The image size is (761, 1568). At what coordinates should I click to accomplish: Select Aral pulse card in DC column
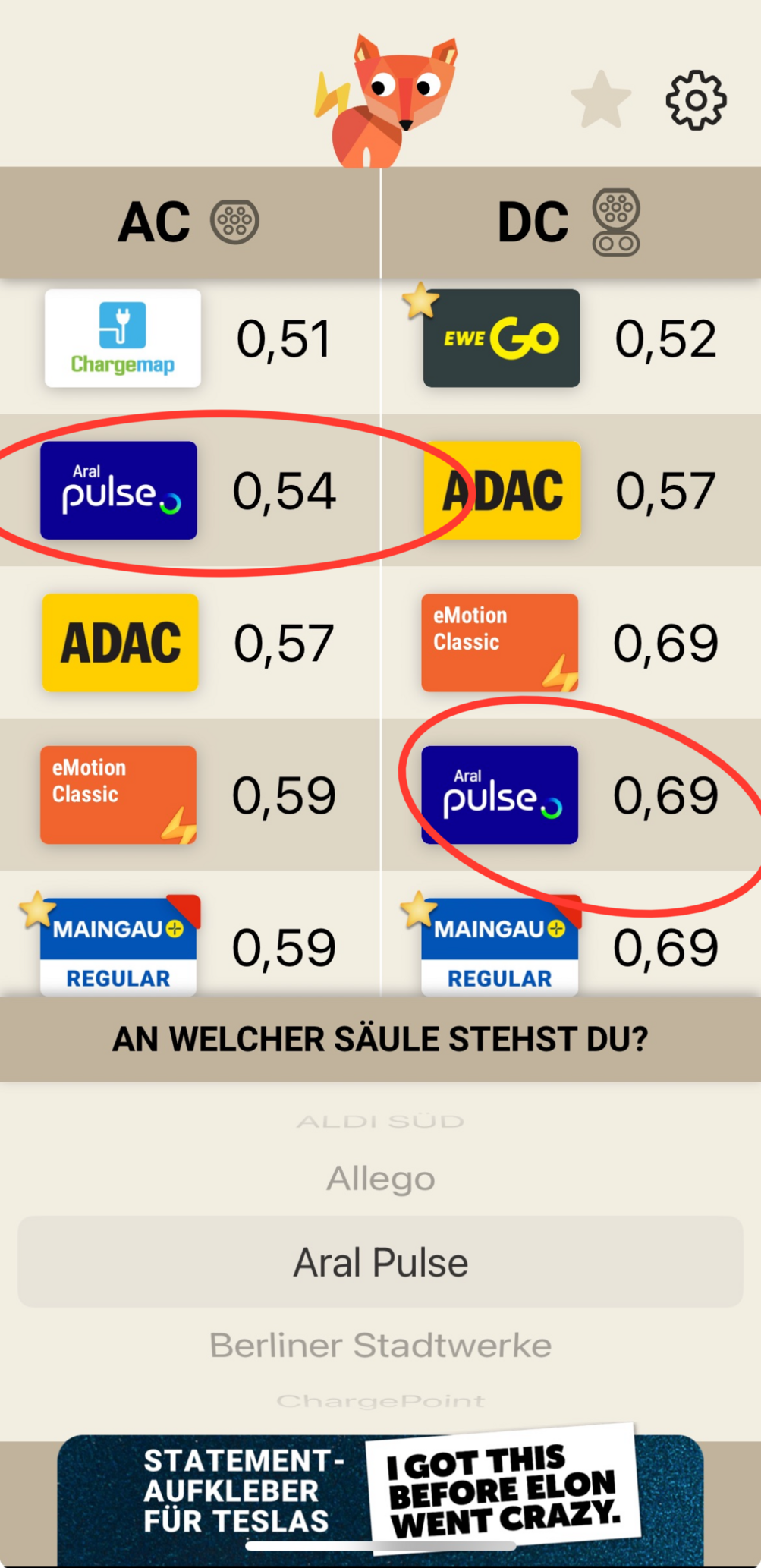click(x=500, y=795)
